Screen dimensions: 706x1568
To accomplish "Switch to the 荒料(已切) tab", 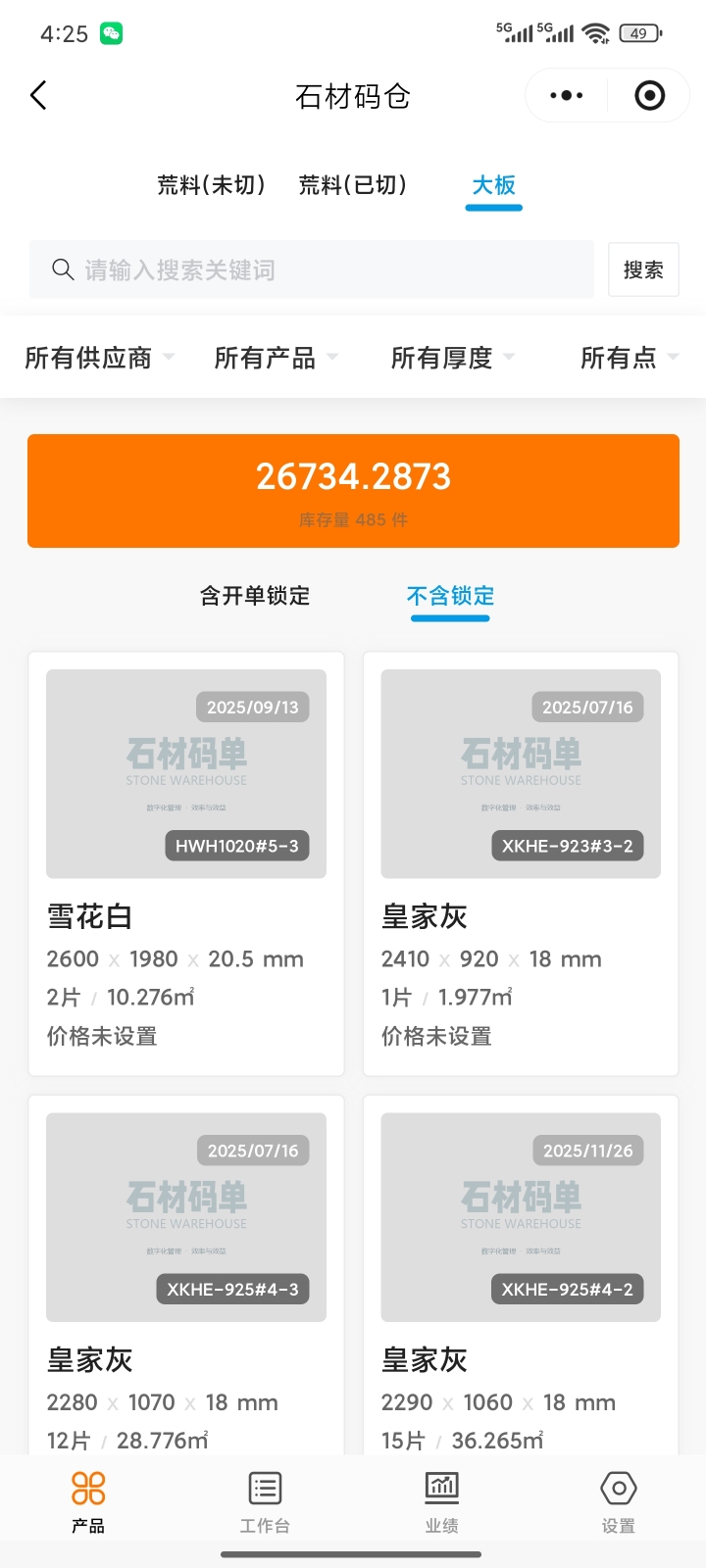I will 355,185.
